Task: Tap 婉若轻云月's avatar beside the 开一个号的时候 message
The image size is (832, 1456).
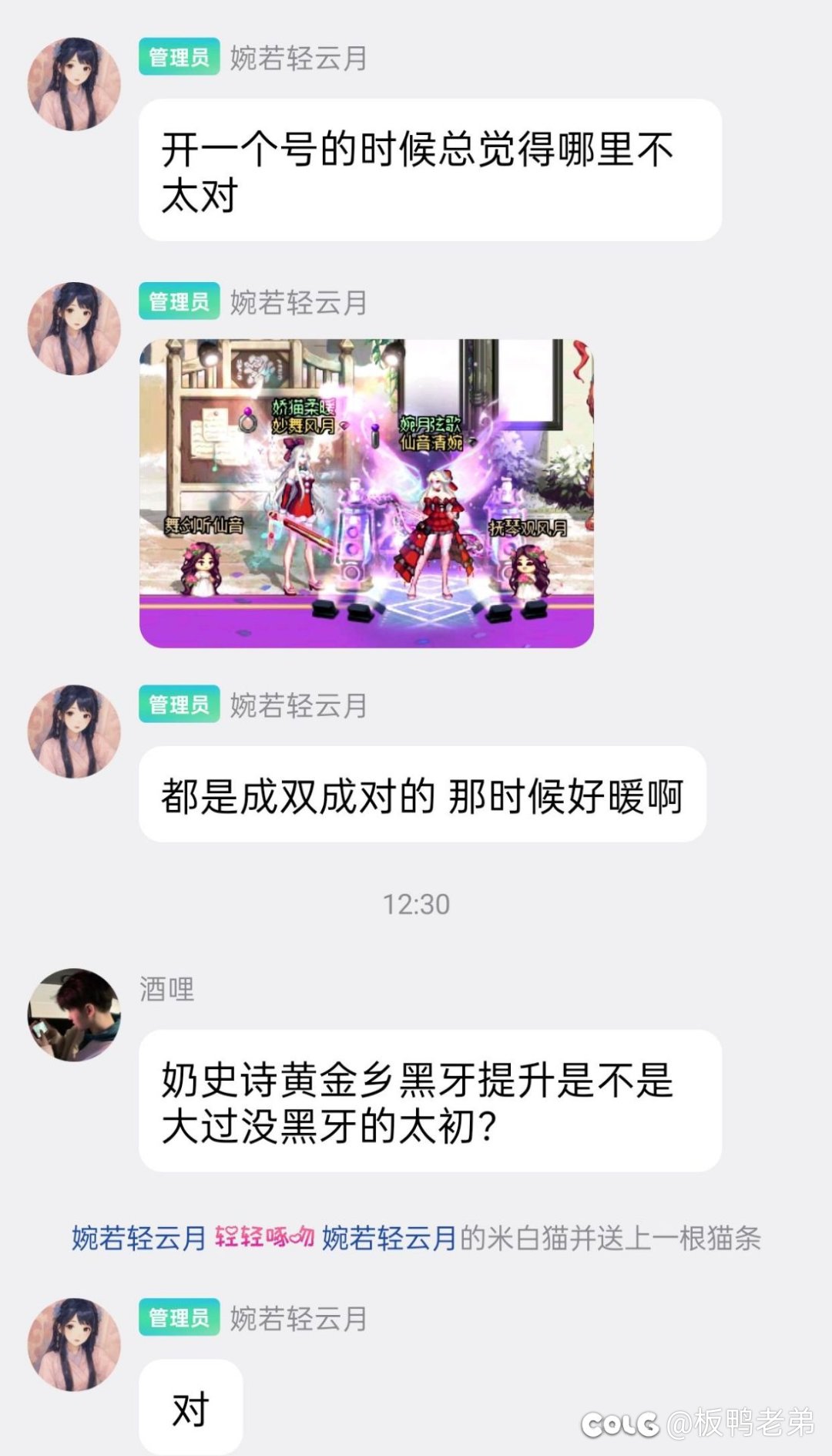Action: tap(74, 84)
